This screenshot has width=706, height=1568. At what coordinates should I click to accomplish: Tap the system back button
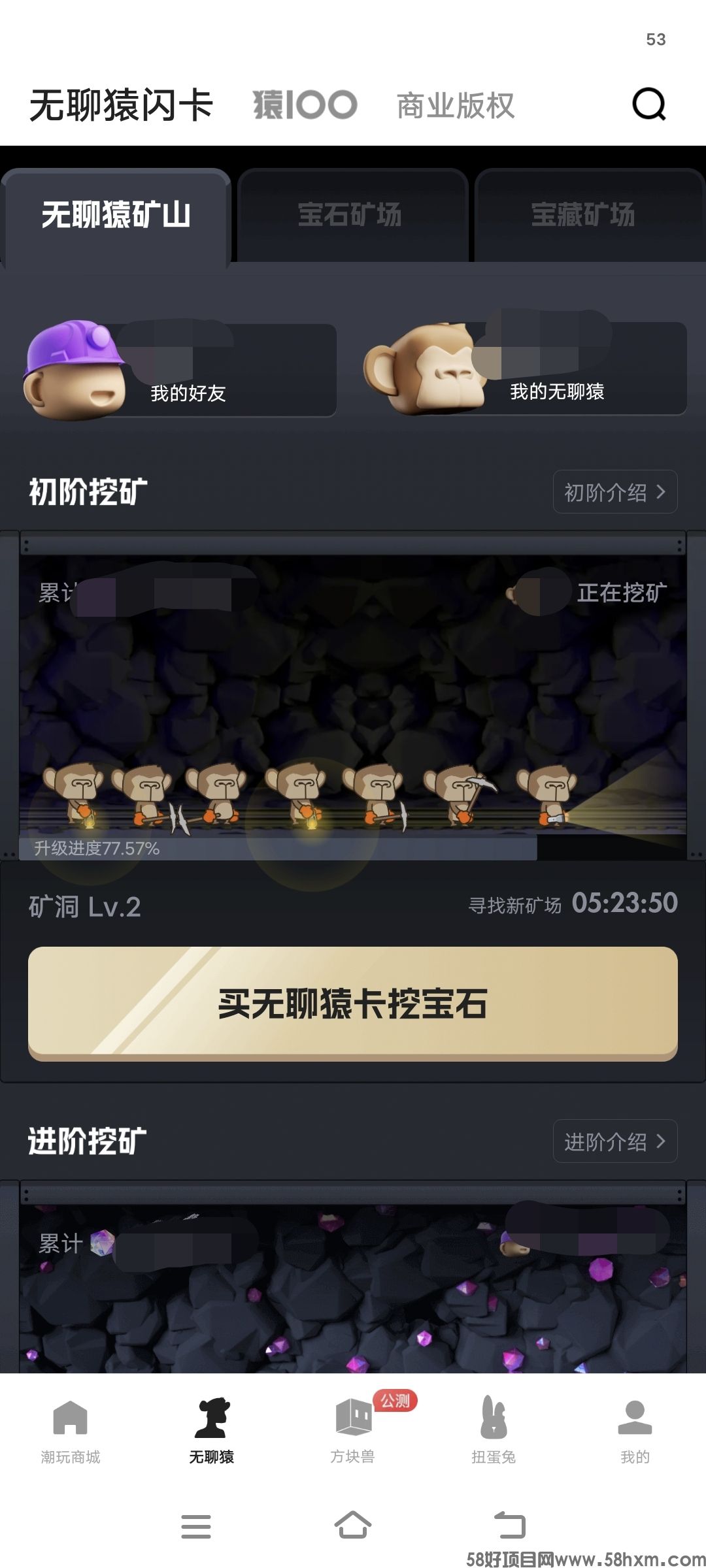coord(510,1526)
